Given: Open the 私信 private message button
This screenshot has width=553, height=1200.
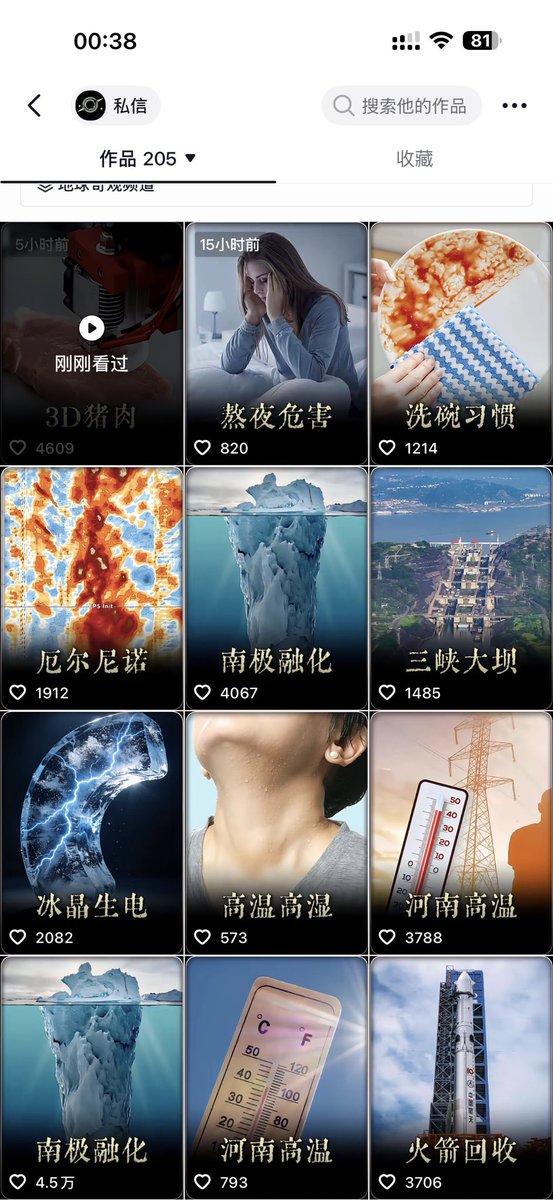Looking at the screenshot, I should (x=116, y=106).
